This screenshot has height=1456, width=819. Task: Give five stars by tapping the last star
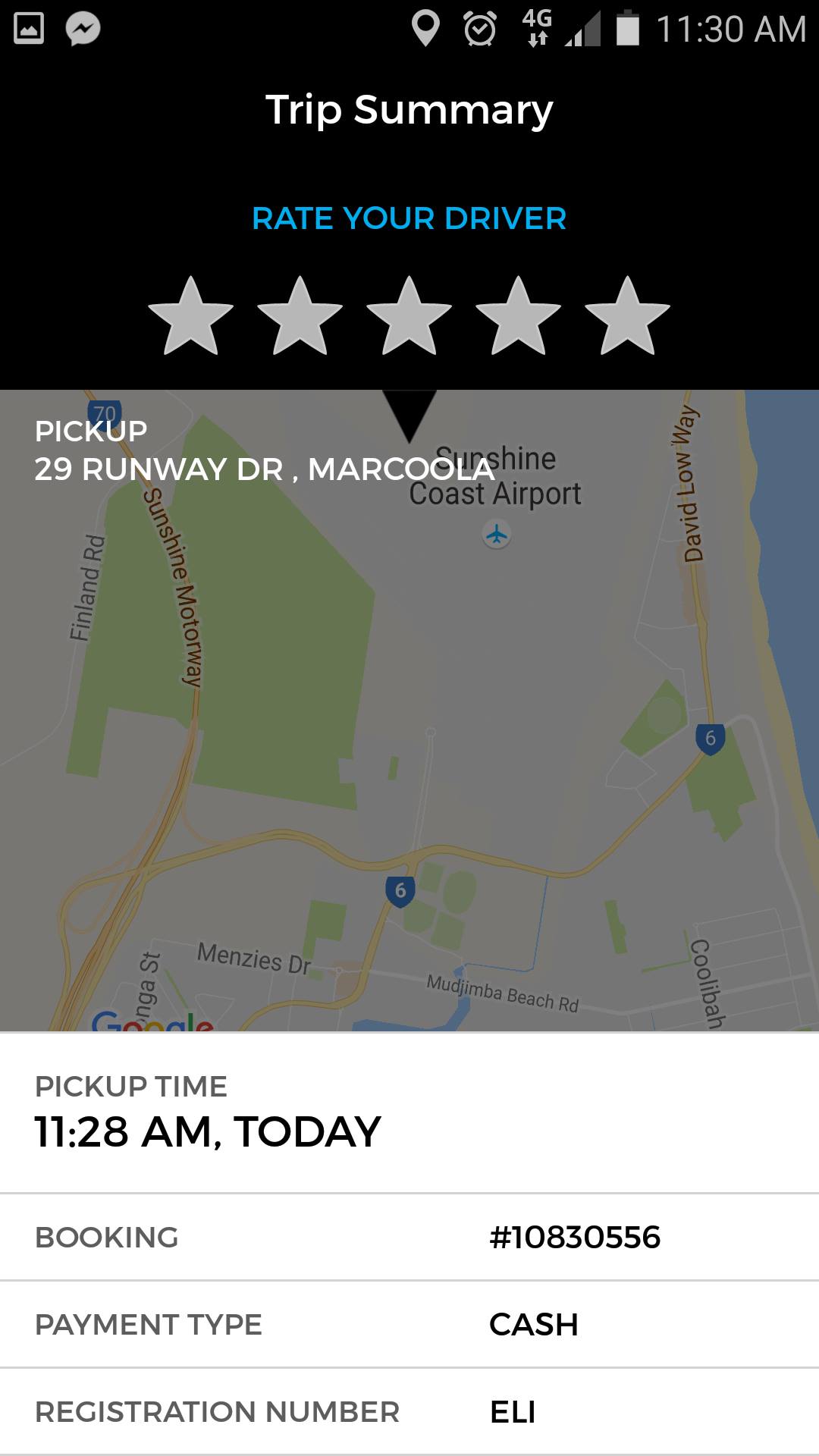click(628, 315)
